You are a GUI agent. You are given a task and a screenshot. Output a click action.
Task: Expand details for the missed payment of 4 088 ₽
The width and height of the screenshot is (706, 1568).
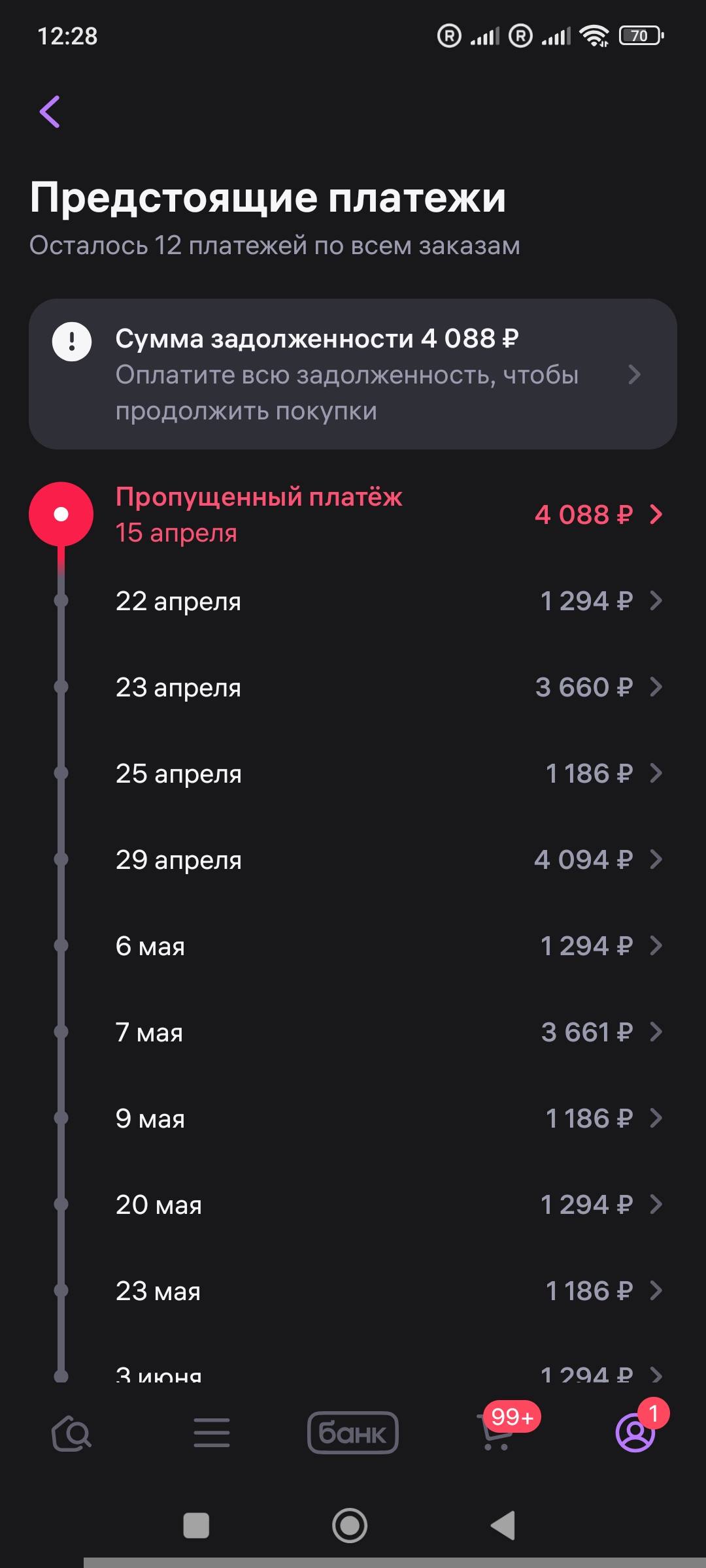pyautogui.click(x=656, y=515)
